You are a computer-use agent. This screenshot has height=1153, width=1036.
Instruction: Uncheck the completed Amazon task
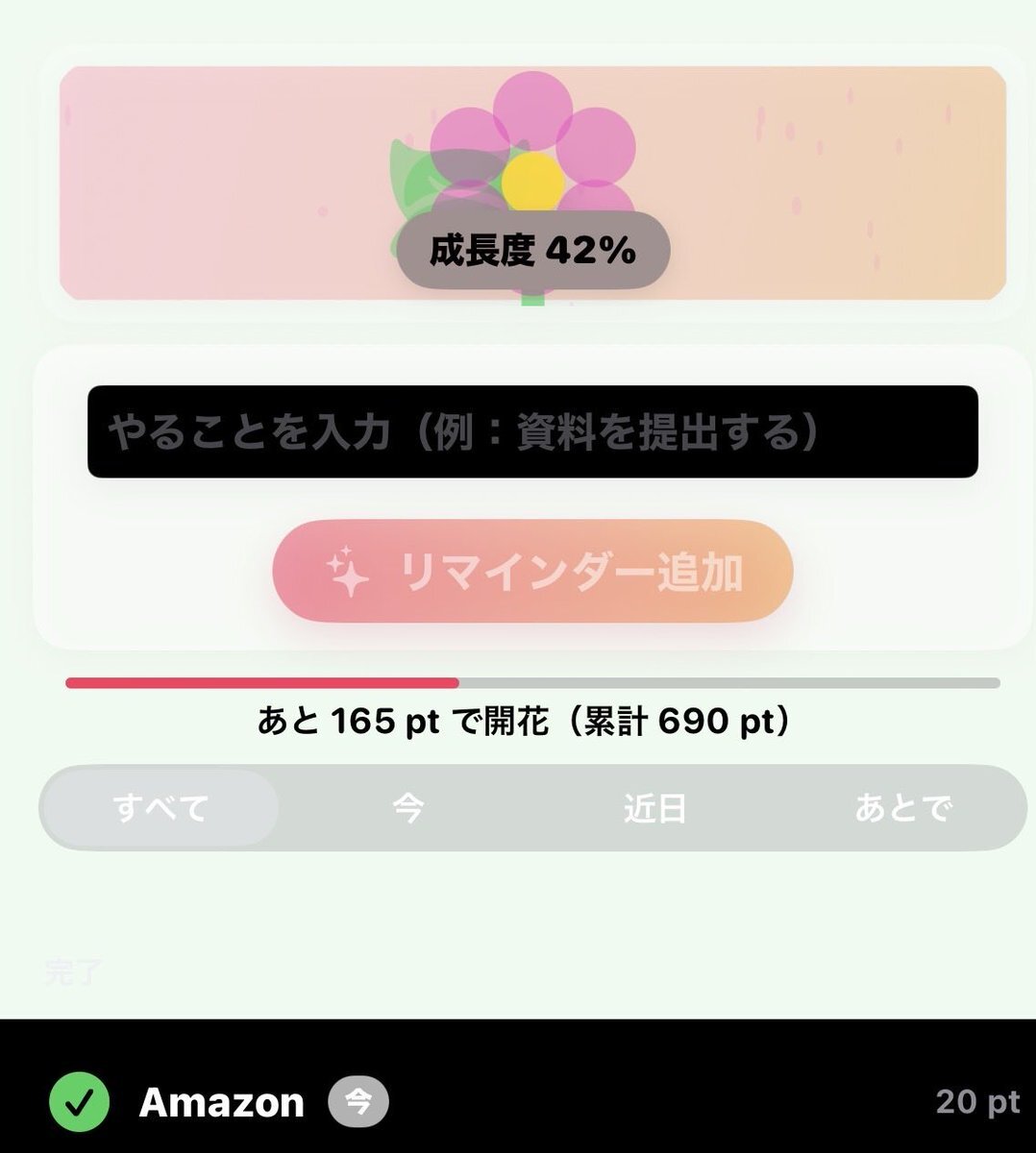80,1102
